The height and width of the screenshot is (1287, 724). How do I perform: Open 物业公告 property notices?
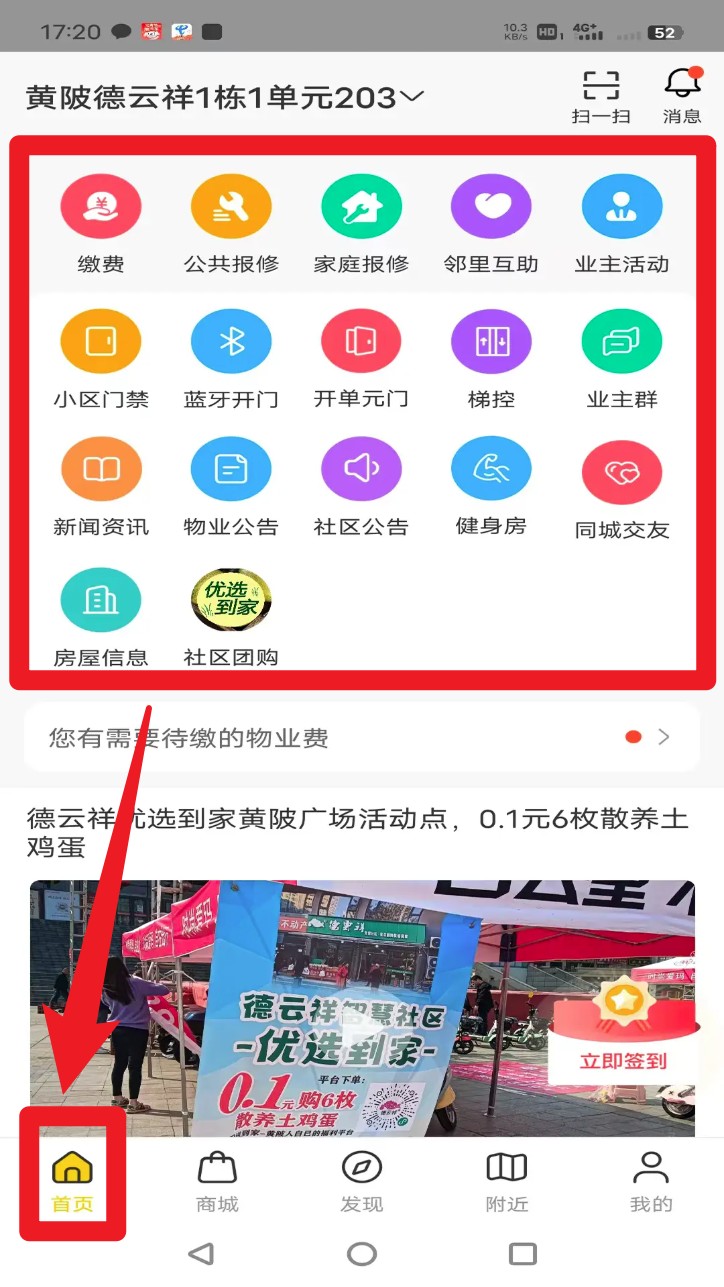point(231,486)
